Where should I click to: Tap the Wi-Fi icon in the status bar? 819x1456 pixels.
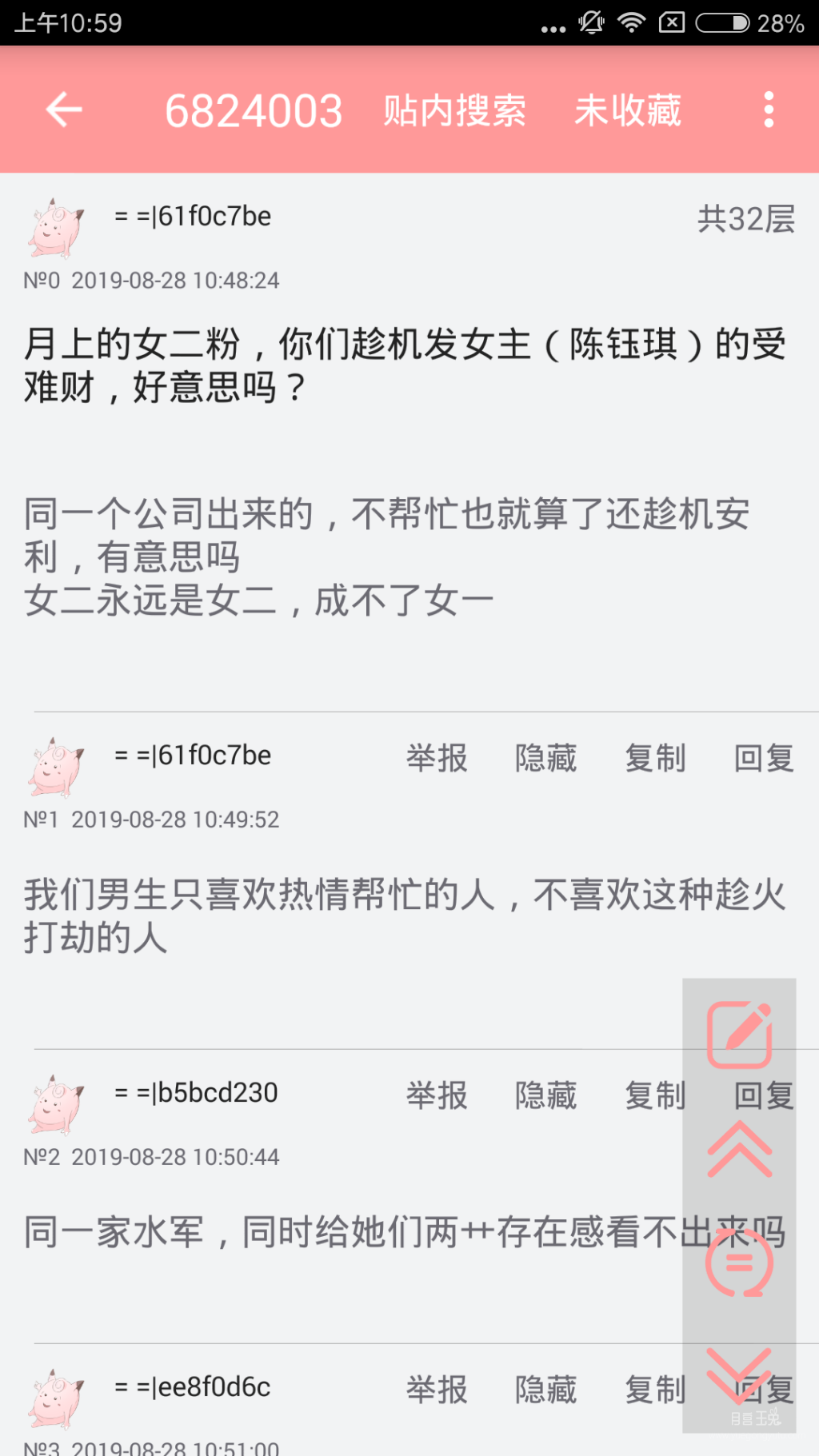(x=631, y=23)
